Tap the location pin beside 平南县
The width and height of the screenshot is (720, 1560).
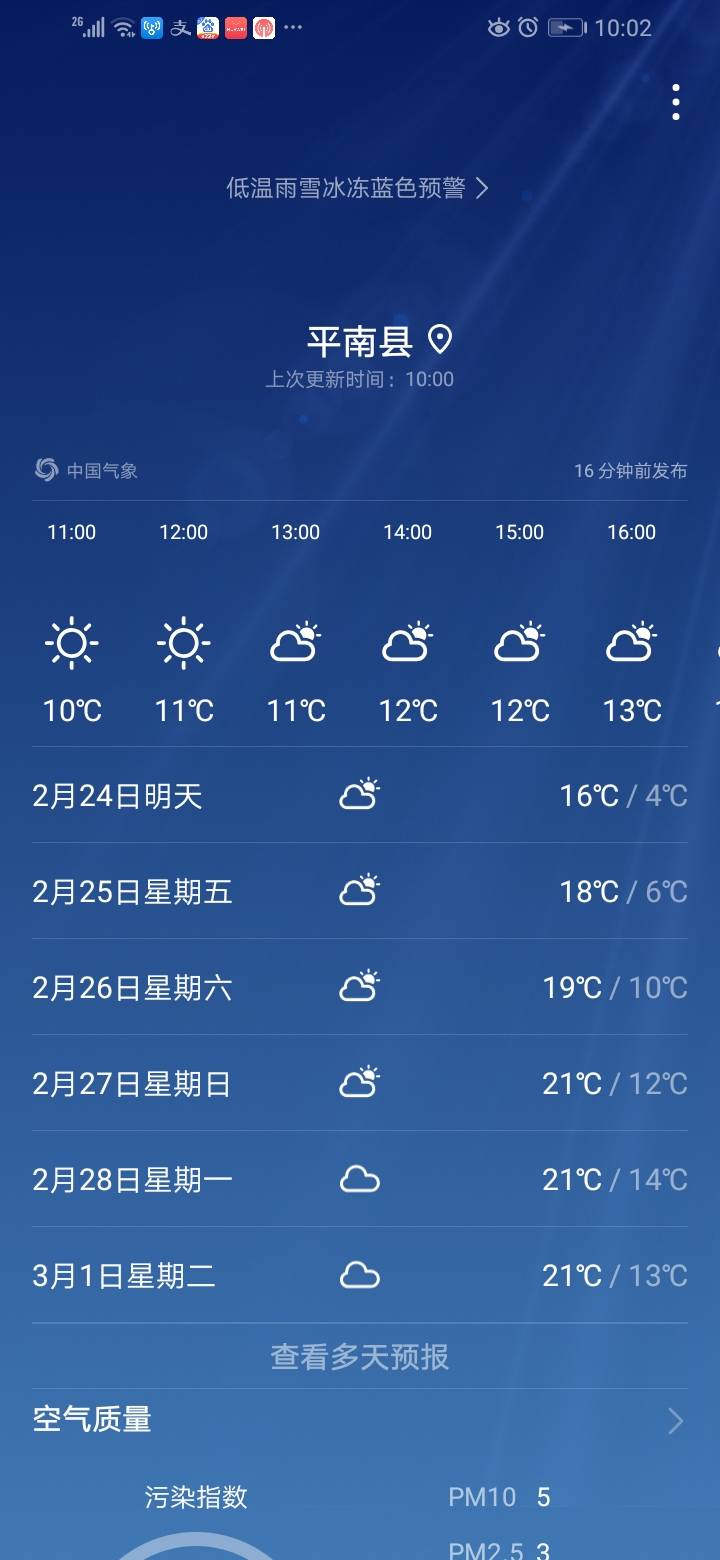440,340
